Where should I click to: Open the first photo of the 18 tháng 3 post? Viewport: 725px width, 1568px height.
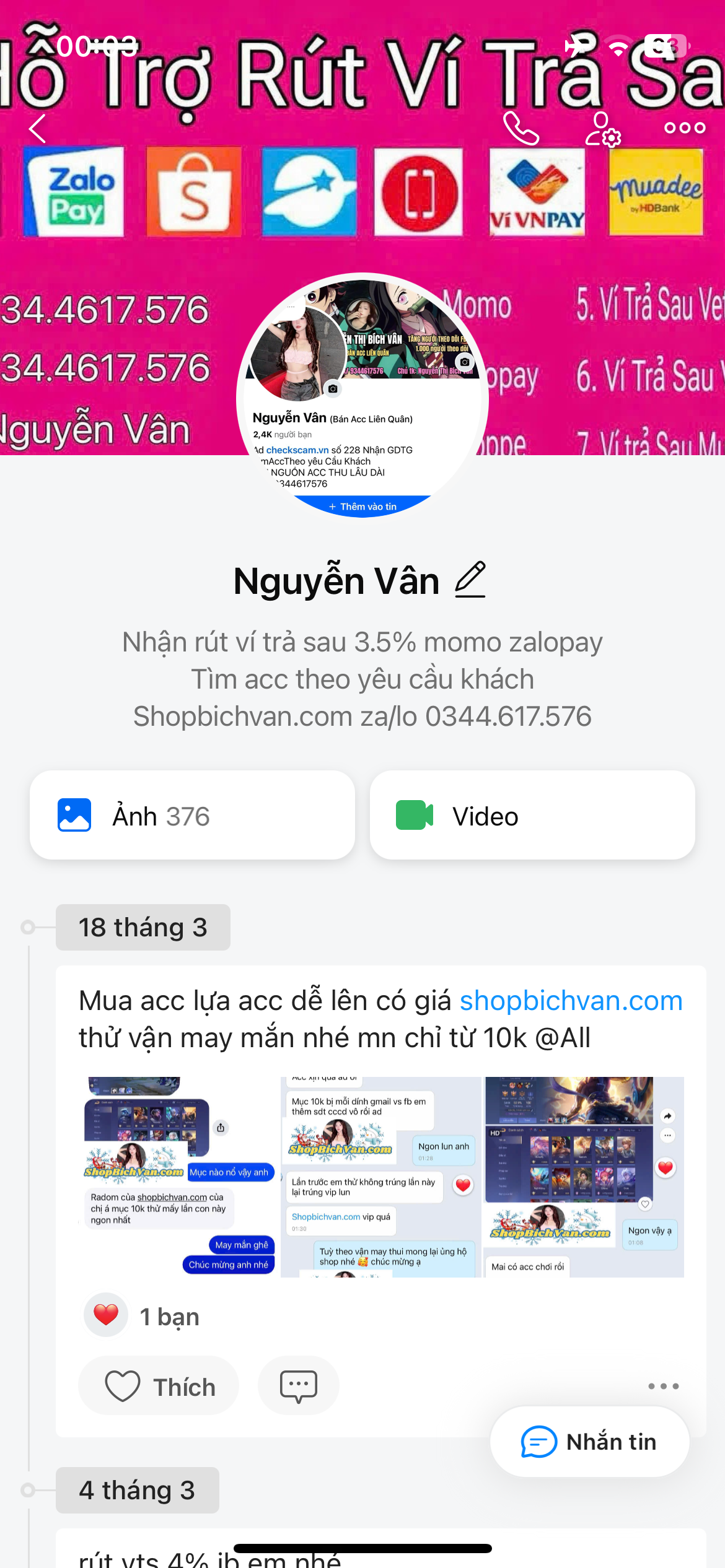tap(178, 1177)
